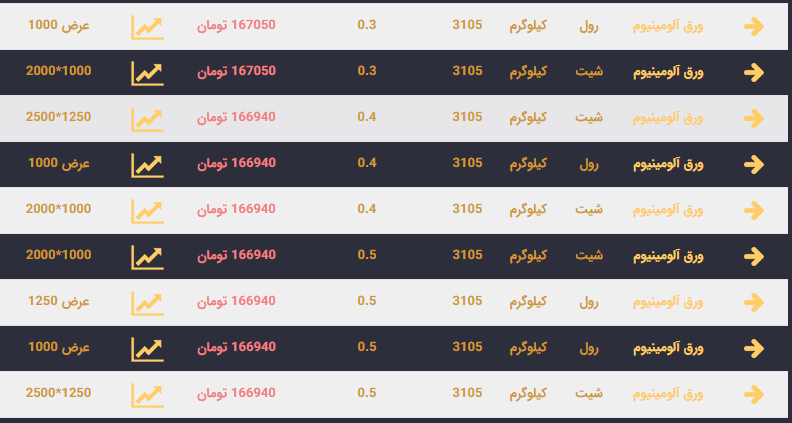Tap arrow on 0.4 sheet 1250*2500 row

[x=754, y=118]
